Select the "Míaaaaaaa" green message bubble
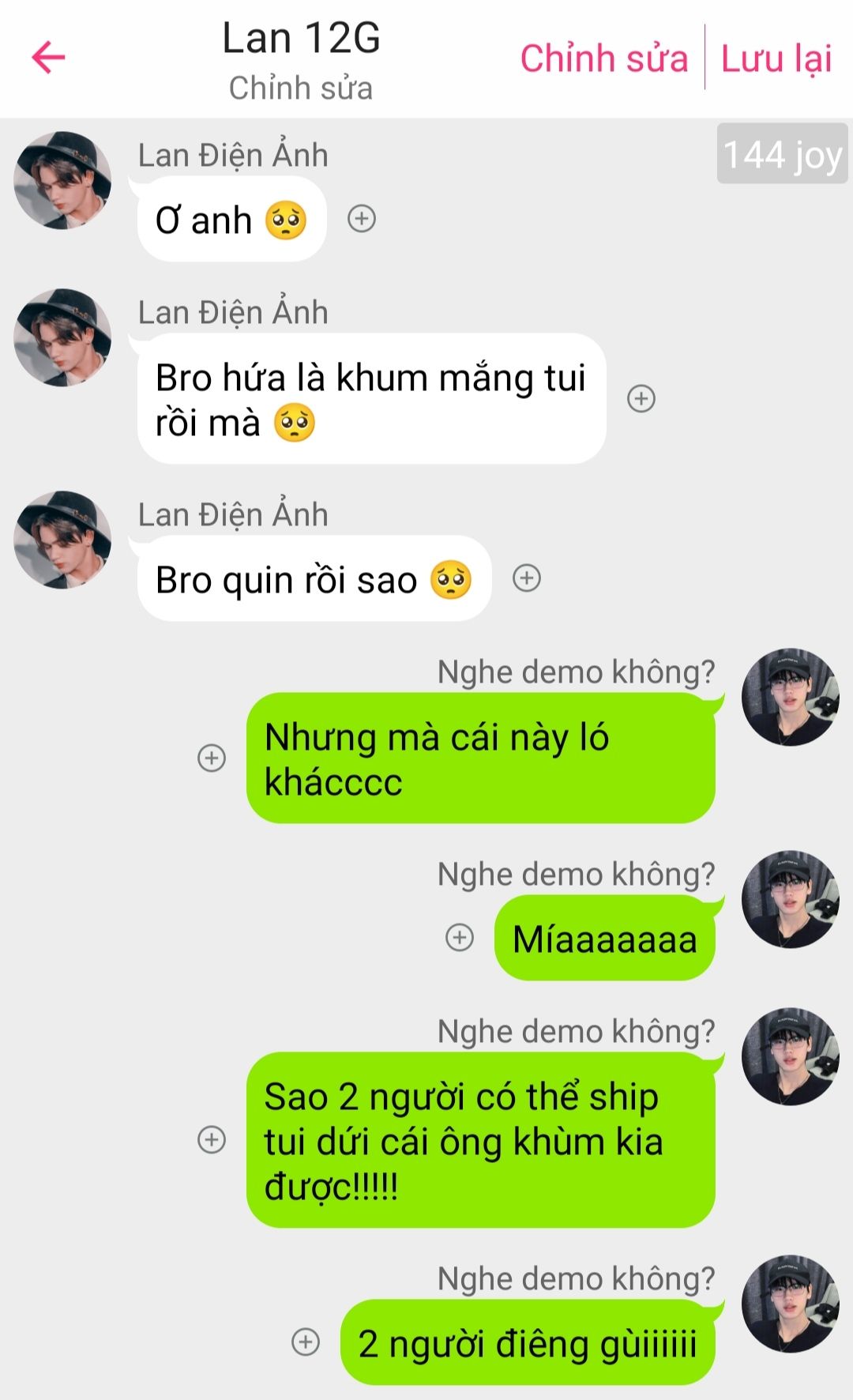 point(604,939)
